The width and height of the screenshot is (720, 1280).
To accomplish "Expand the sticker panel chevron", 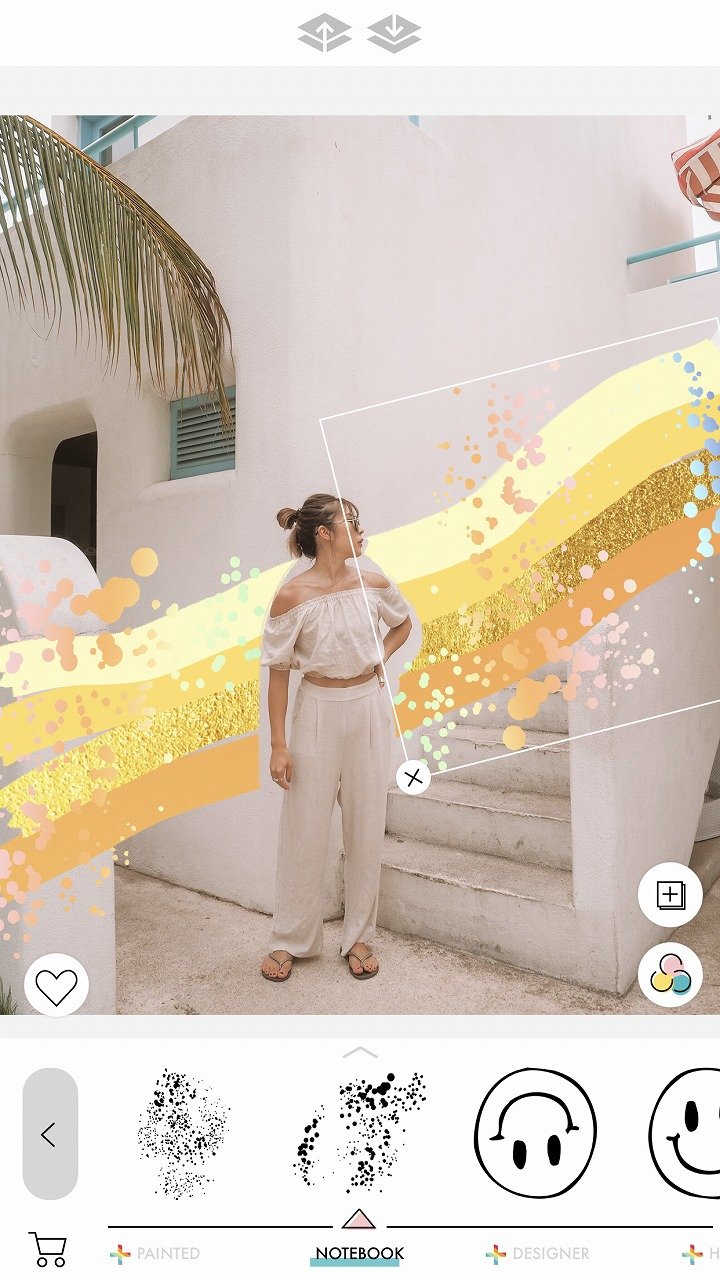I will (x=360, y=1052).
